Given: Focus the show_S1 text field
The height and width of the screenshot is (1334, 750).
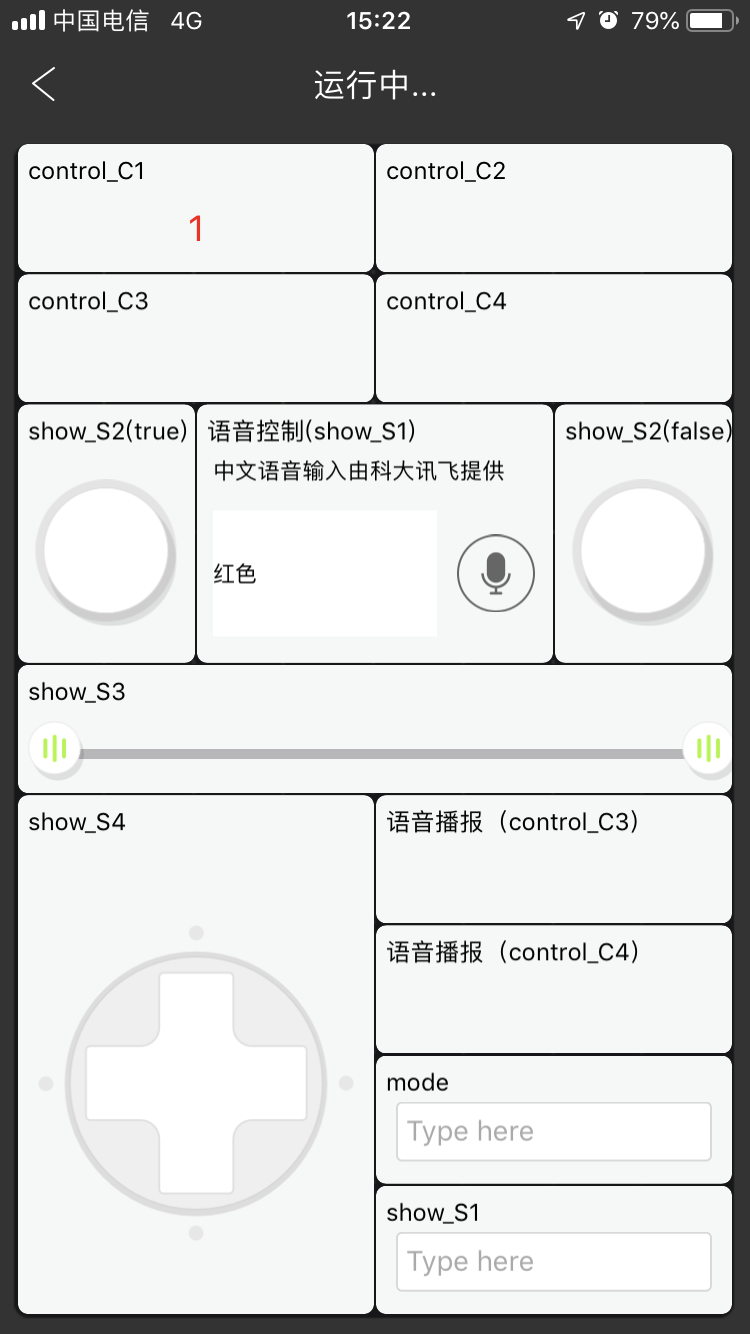Looking at the screenshot, I should tap(554, 1262).
